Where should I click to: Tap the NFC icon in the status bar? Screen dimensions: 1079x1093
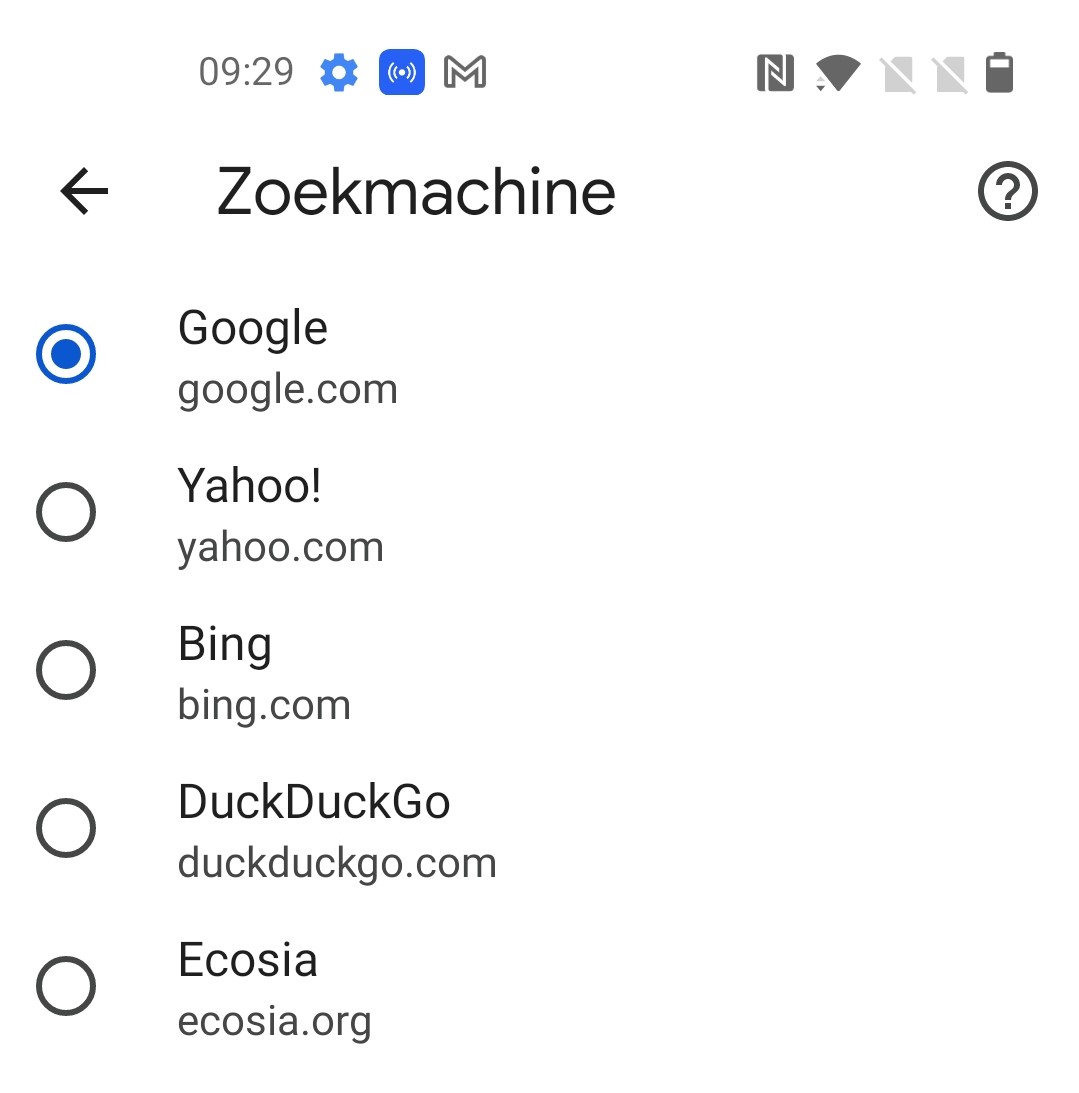(x=775, y=71)
